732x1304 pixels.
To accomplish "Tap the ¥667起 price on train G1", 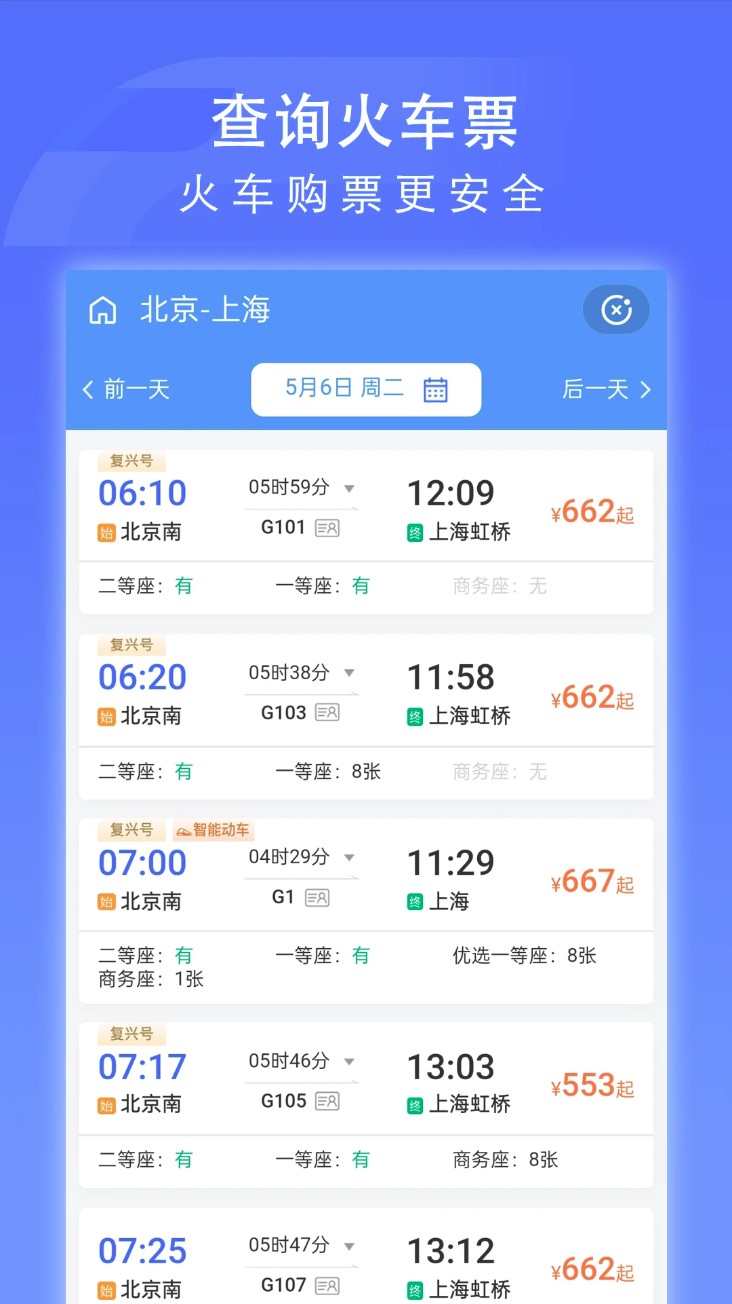I will point(590,881).
